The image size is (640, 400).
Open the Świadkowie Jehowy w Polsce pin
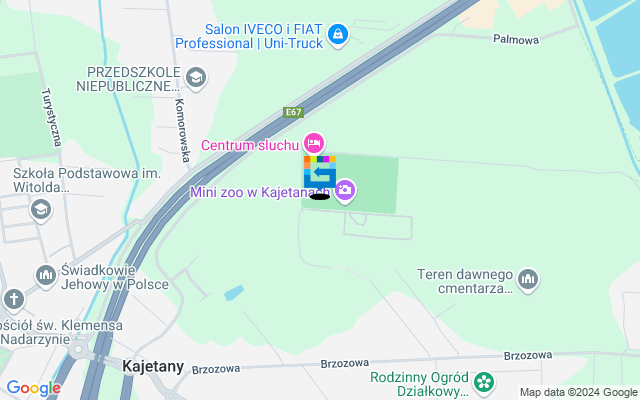(x=45, y=274)
